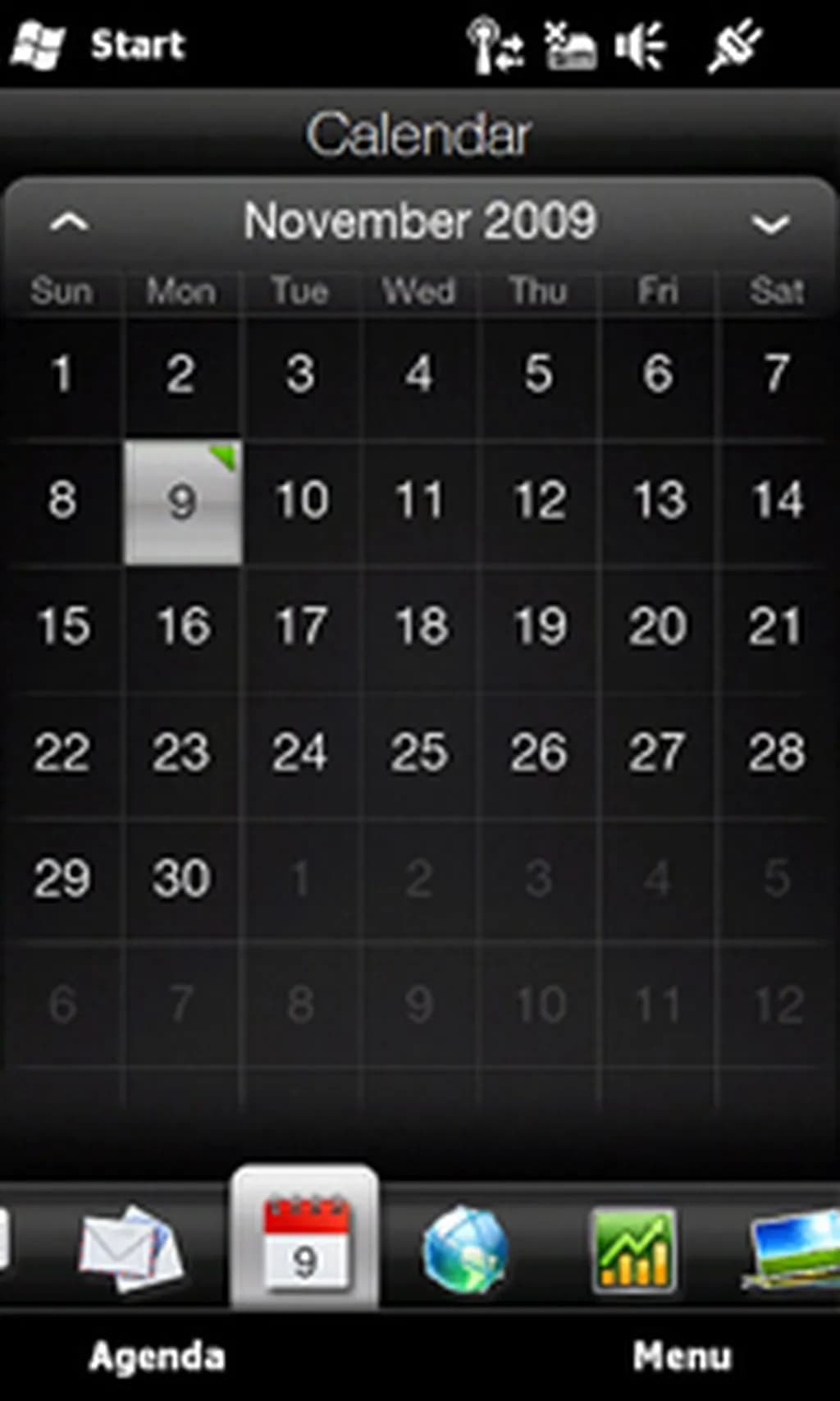Viewport: 840px width, 1401px height.
Task: Open the Agenda view
Action: (156, 1356)
